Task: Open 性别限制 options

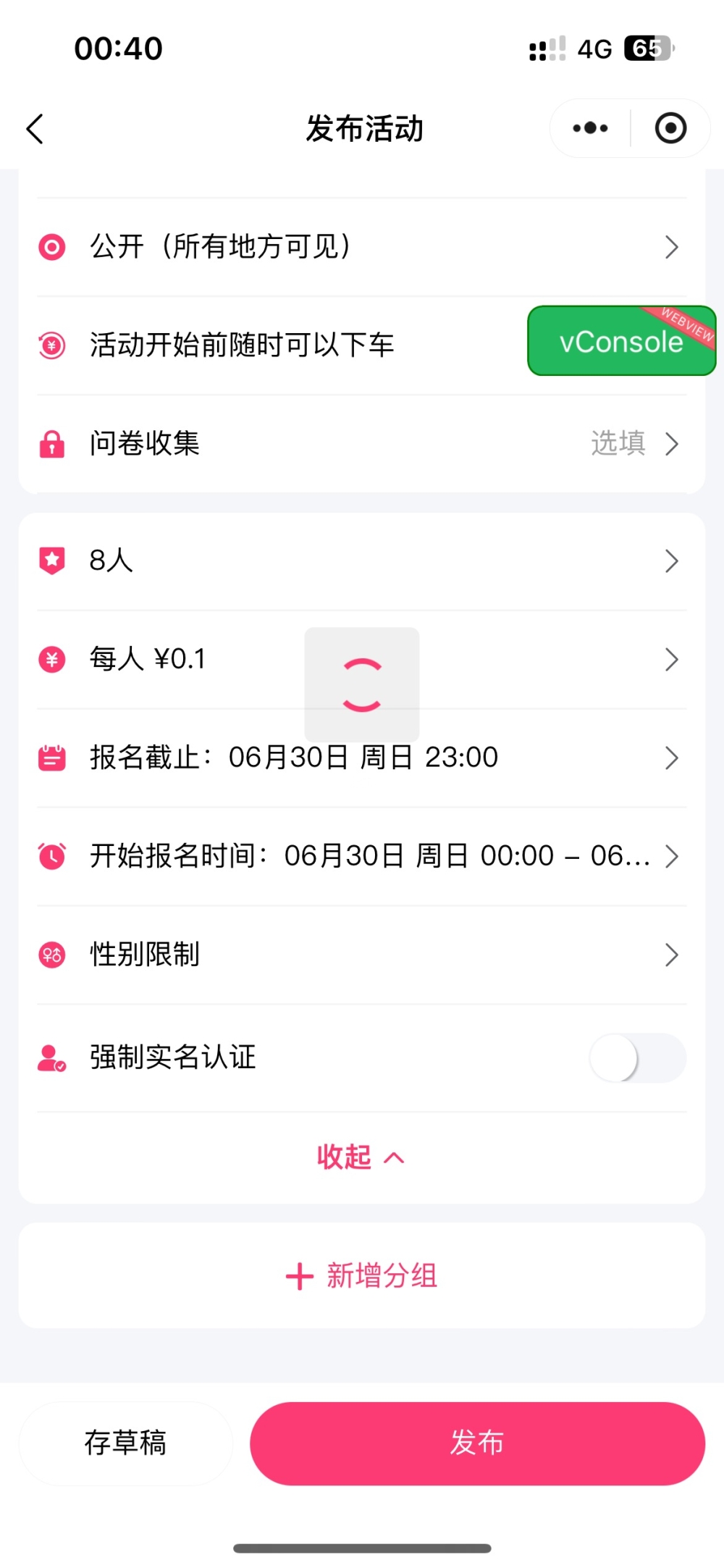Action: (361, 955)
